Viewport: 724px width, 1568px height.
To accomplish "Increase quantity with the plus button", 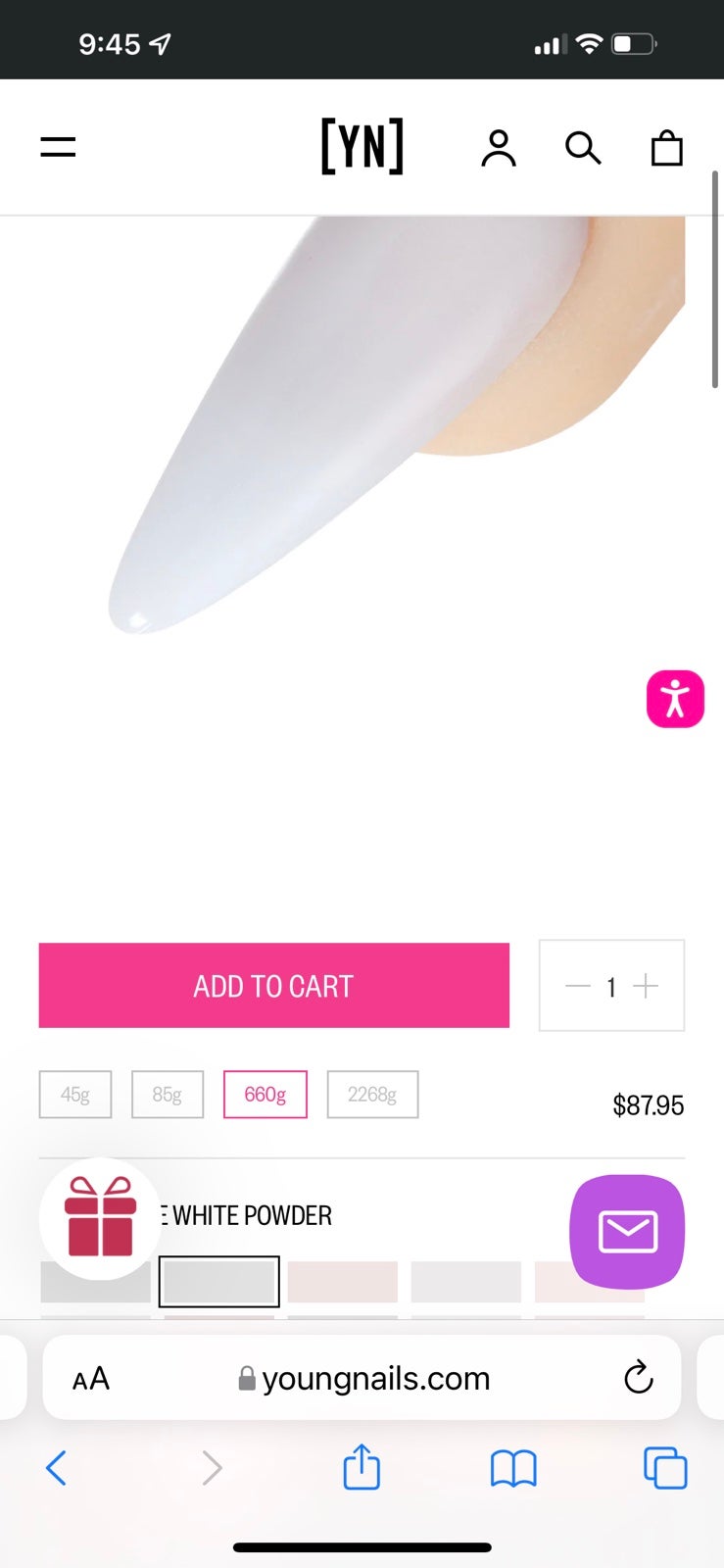I will pyautogui.click(x=646, y=986).
